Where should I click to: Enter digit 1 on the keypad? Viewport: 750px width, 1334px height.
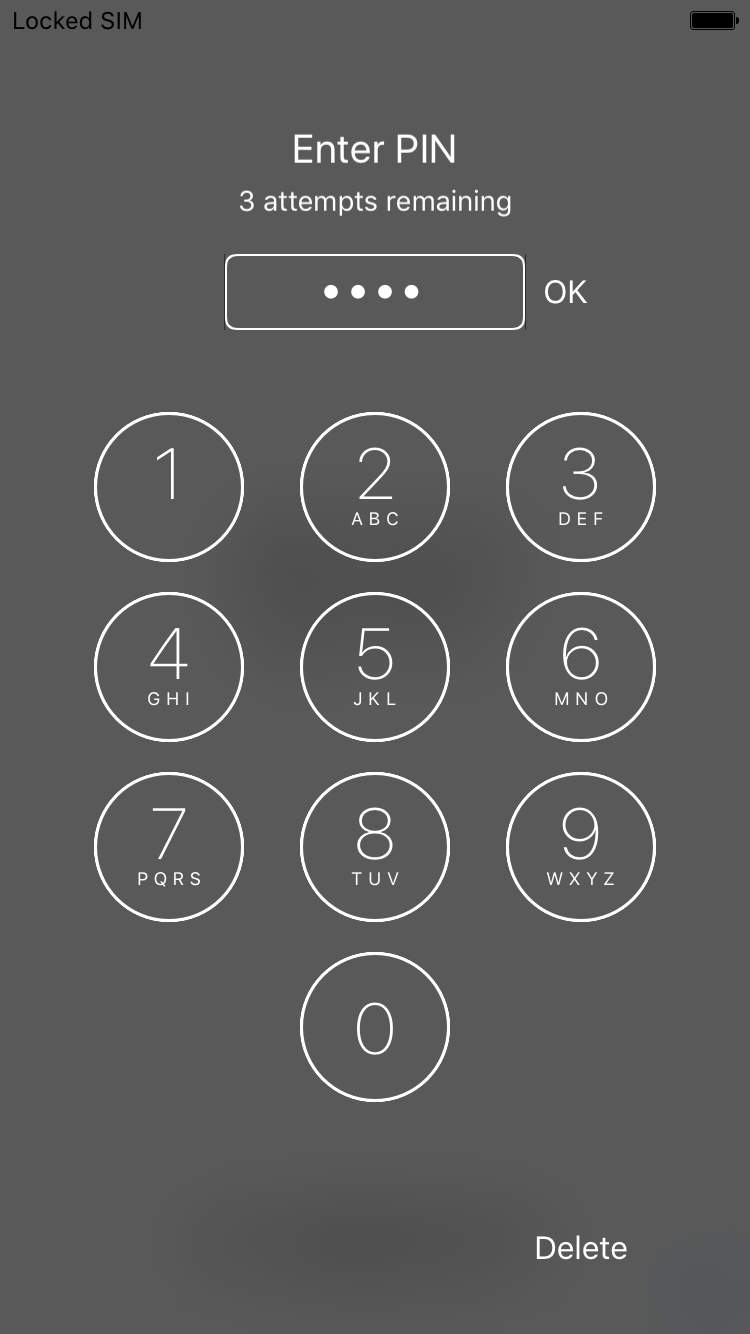pos(169,487)
